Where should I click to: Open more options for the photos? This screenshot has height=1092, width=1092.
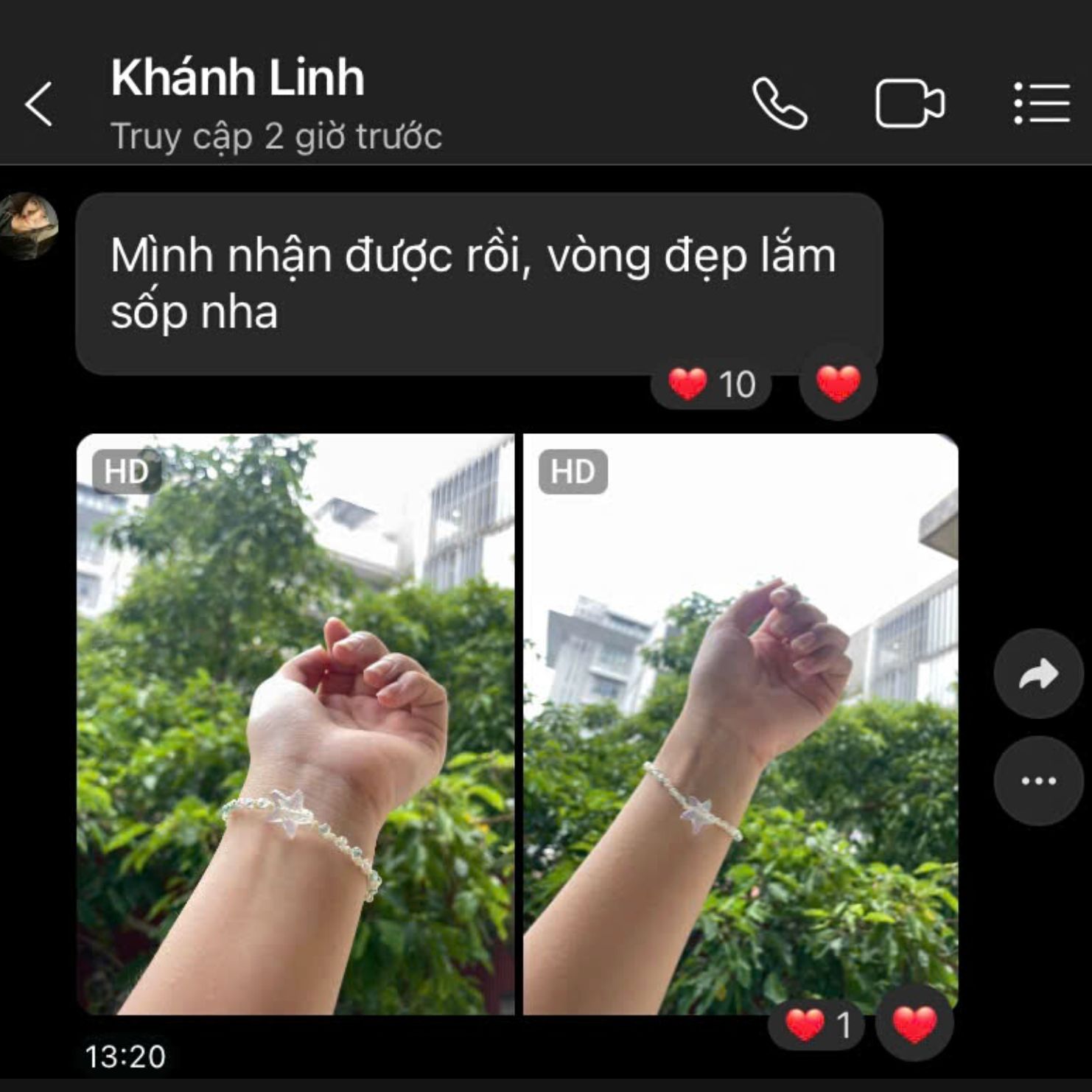tap(1038, 780)
